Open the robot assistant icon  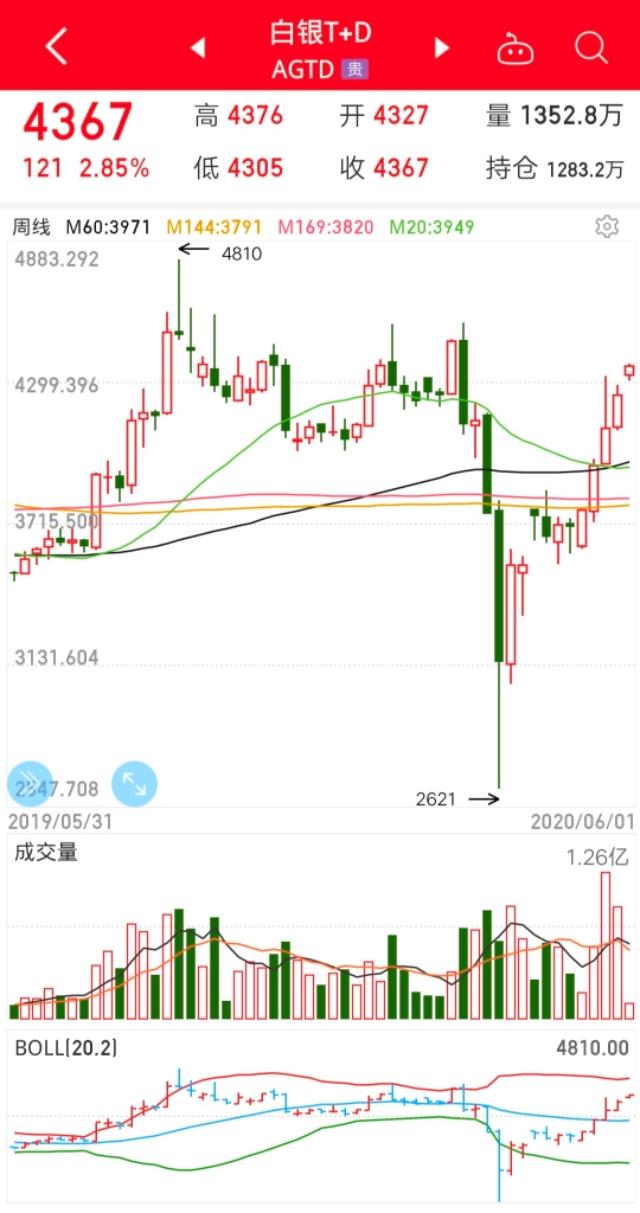click(x=515, y=47)
